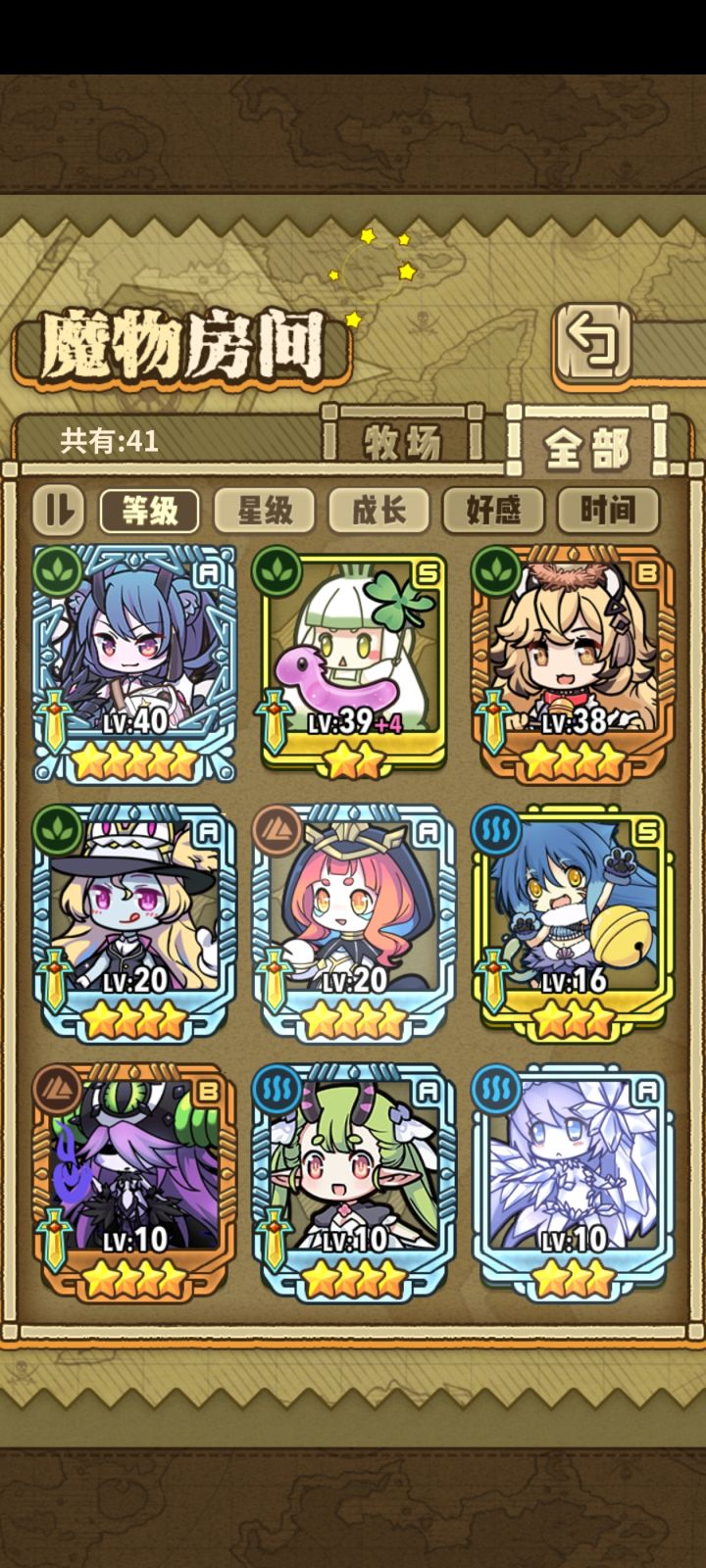
Task: Toggle sorting by 成长 (growth)
Action: (x=380, y=511)
